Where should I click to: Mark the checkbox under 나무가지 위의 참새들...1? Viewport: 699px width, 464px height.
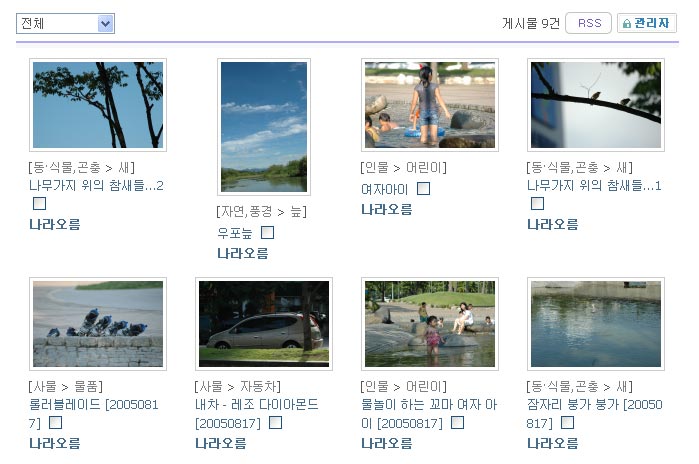click(x=537, y=204)
